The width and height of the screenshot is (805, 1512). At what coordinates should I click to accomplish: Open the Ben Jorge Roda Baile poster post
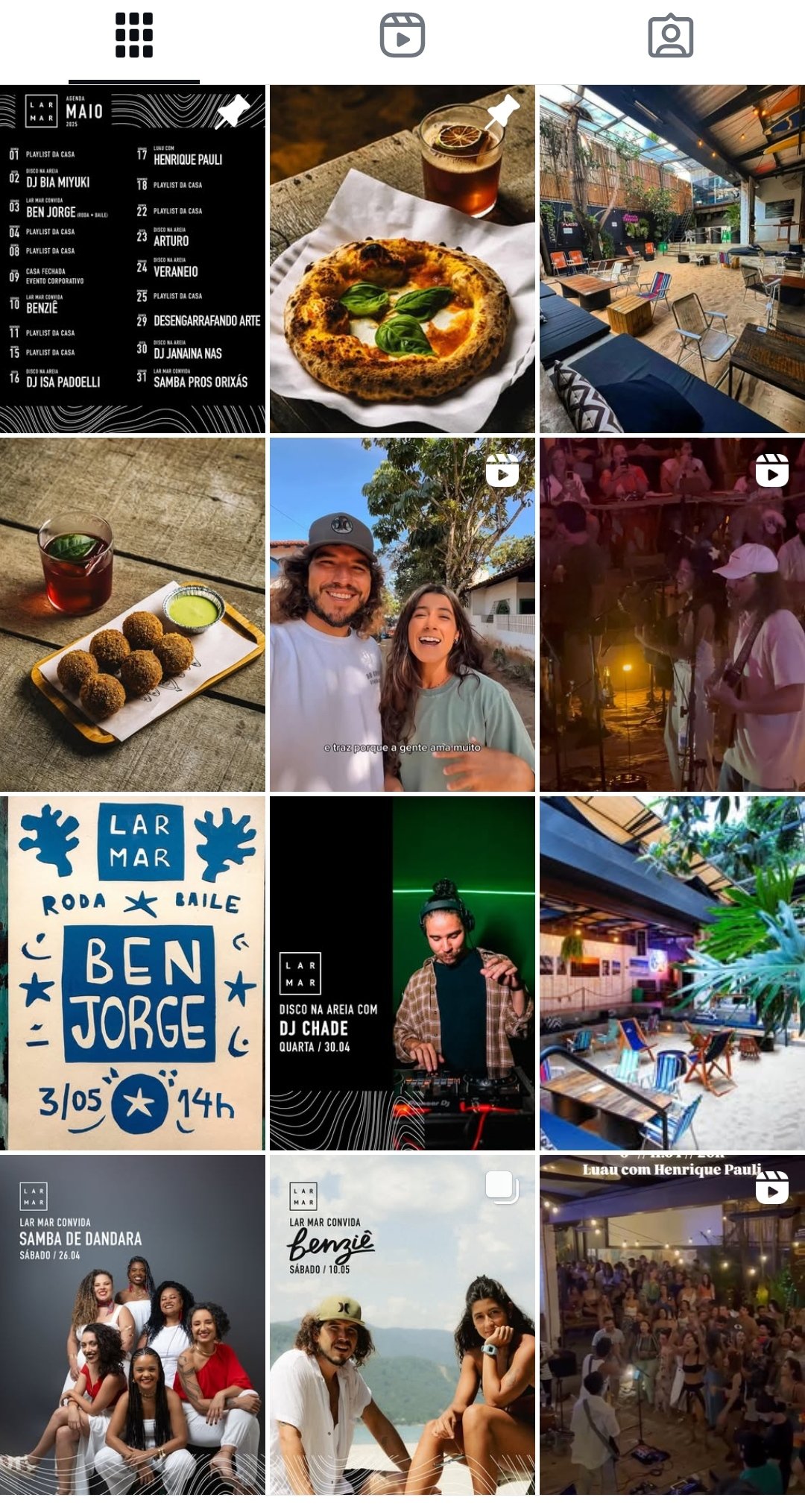tap(133, 973)
